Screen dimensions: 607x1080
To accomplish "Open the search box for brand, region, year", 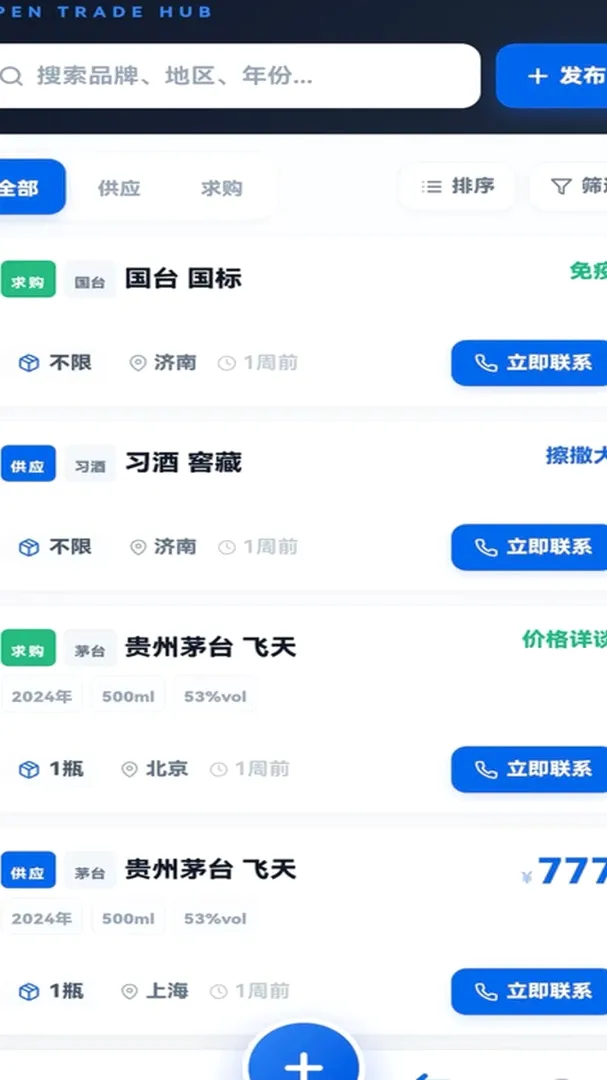I will coord(237,76).
